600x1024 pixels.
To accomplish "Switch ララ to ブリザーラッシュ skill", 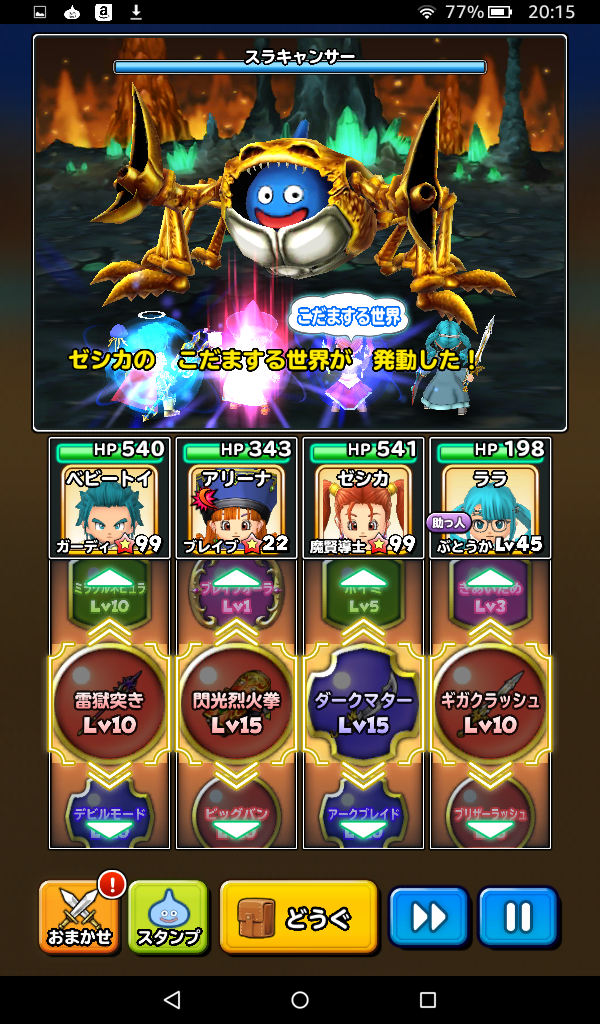I will (490, 816).
